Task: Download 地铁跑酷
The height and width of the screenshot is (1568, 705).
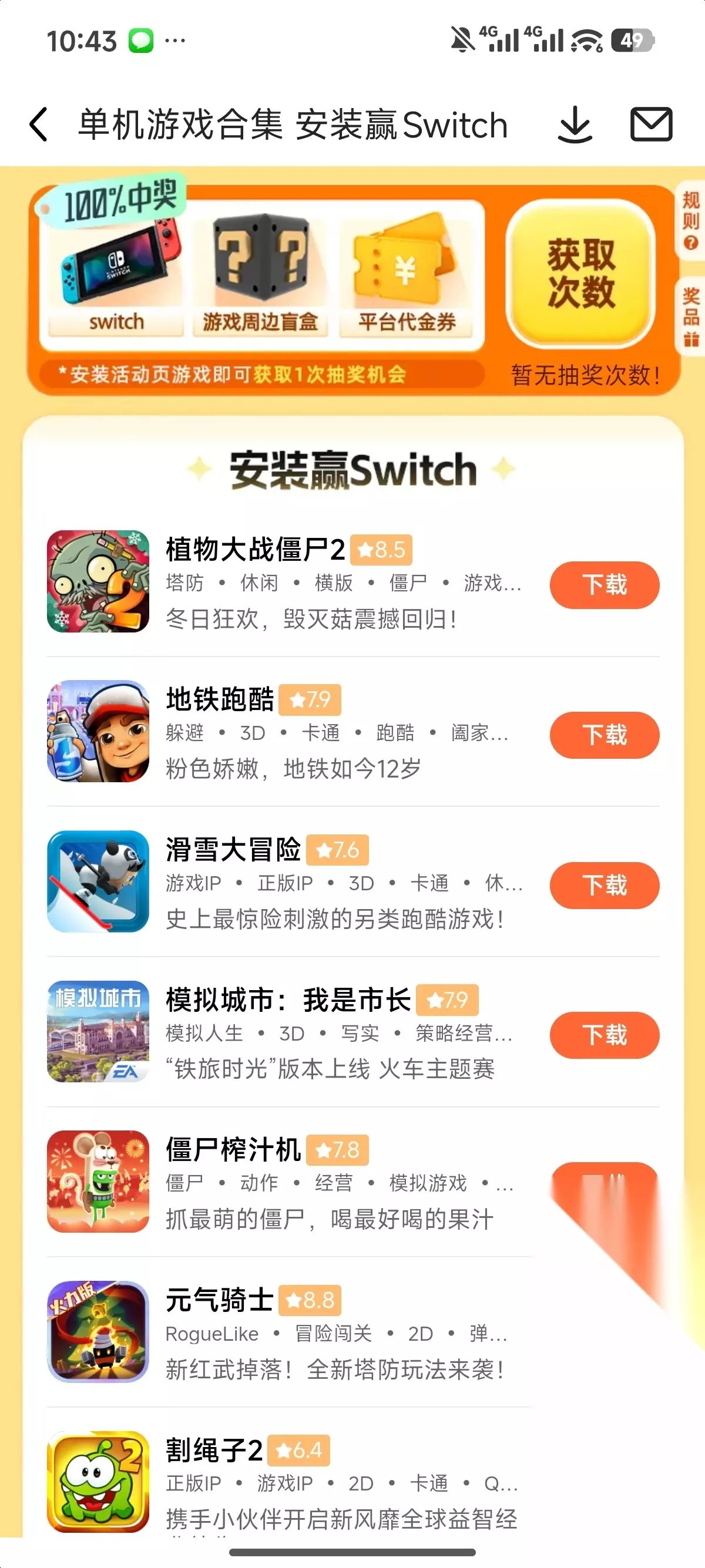Action: click(604, 735)
